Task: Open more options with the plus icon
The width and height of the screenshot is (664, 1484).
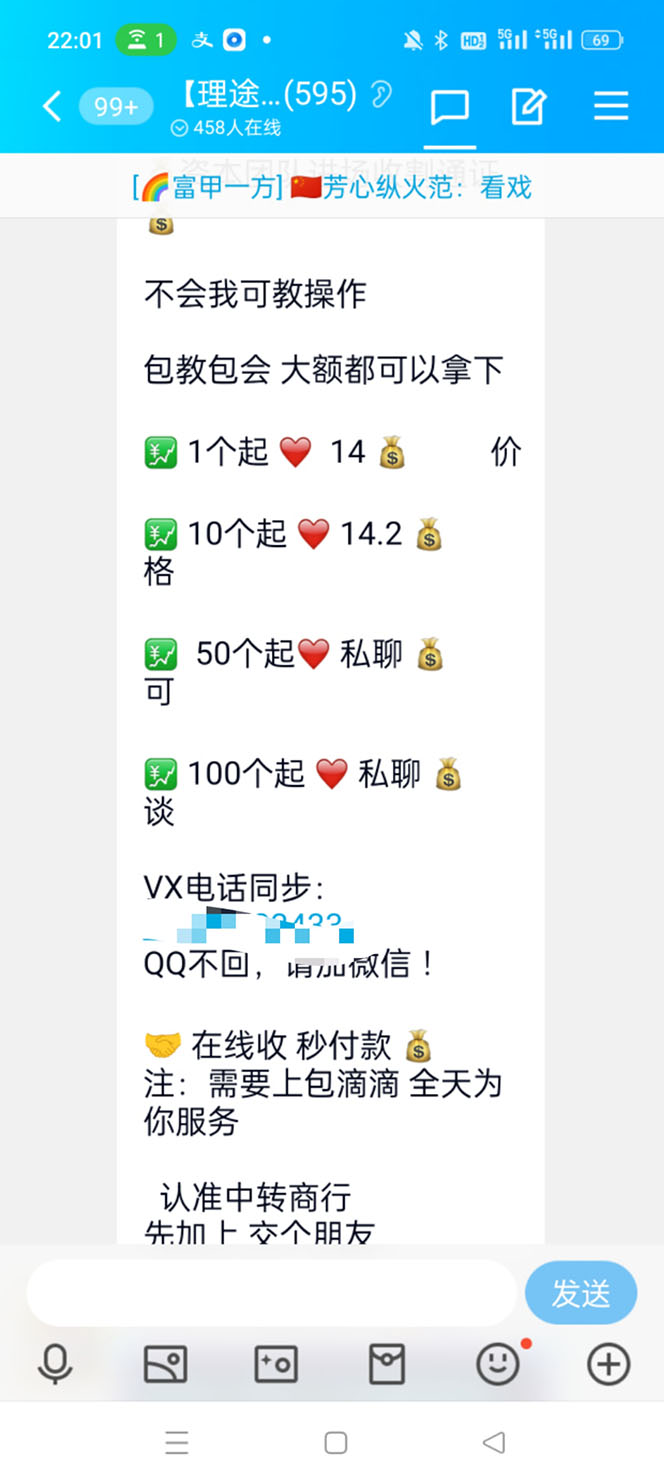Action: pyautogui.click(x=608, y=1363)
